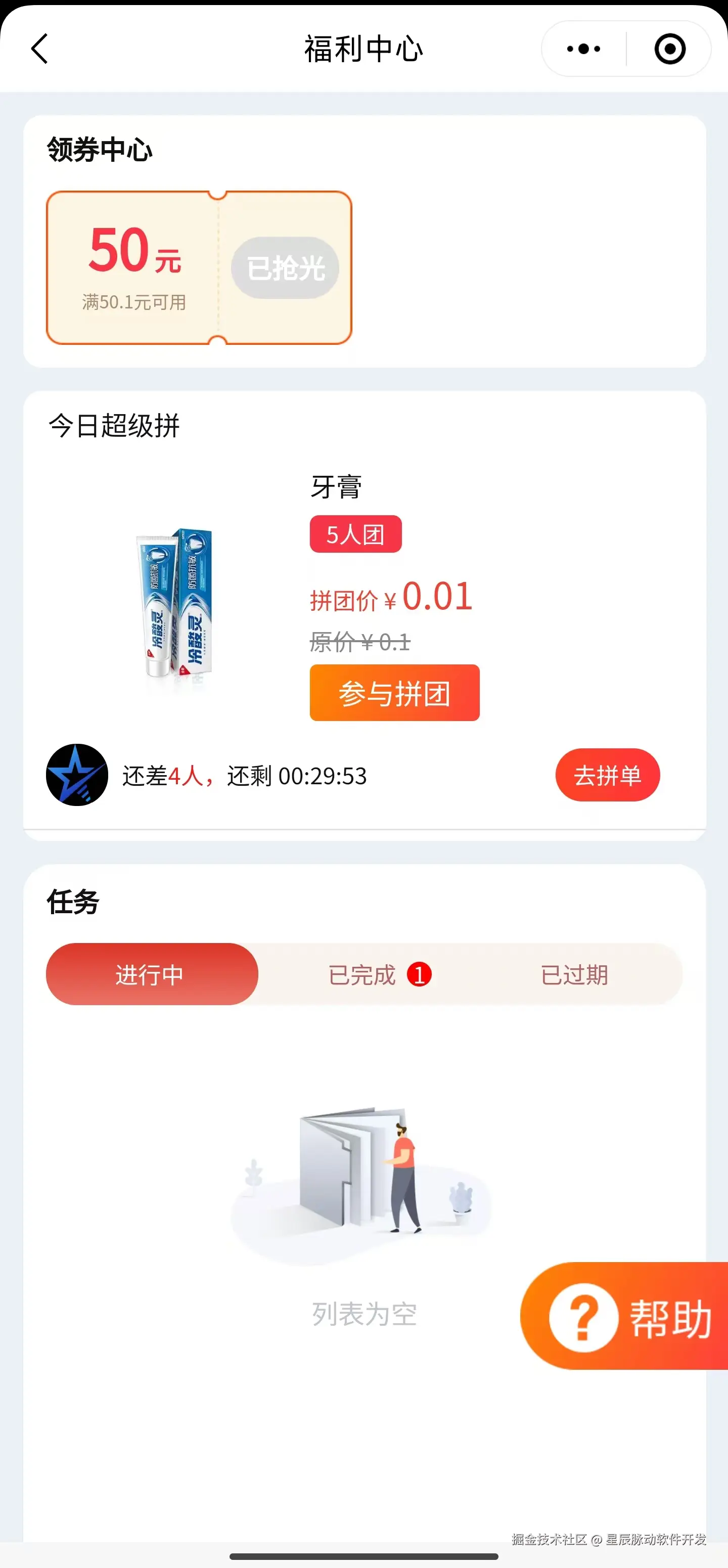
Task: Tap 去拼单 to join the existing group
Action: pyautogui.click(x=607, y=775)
